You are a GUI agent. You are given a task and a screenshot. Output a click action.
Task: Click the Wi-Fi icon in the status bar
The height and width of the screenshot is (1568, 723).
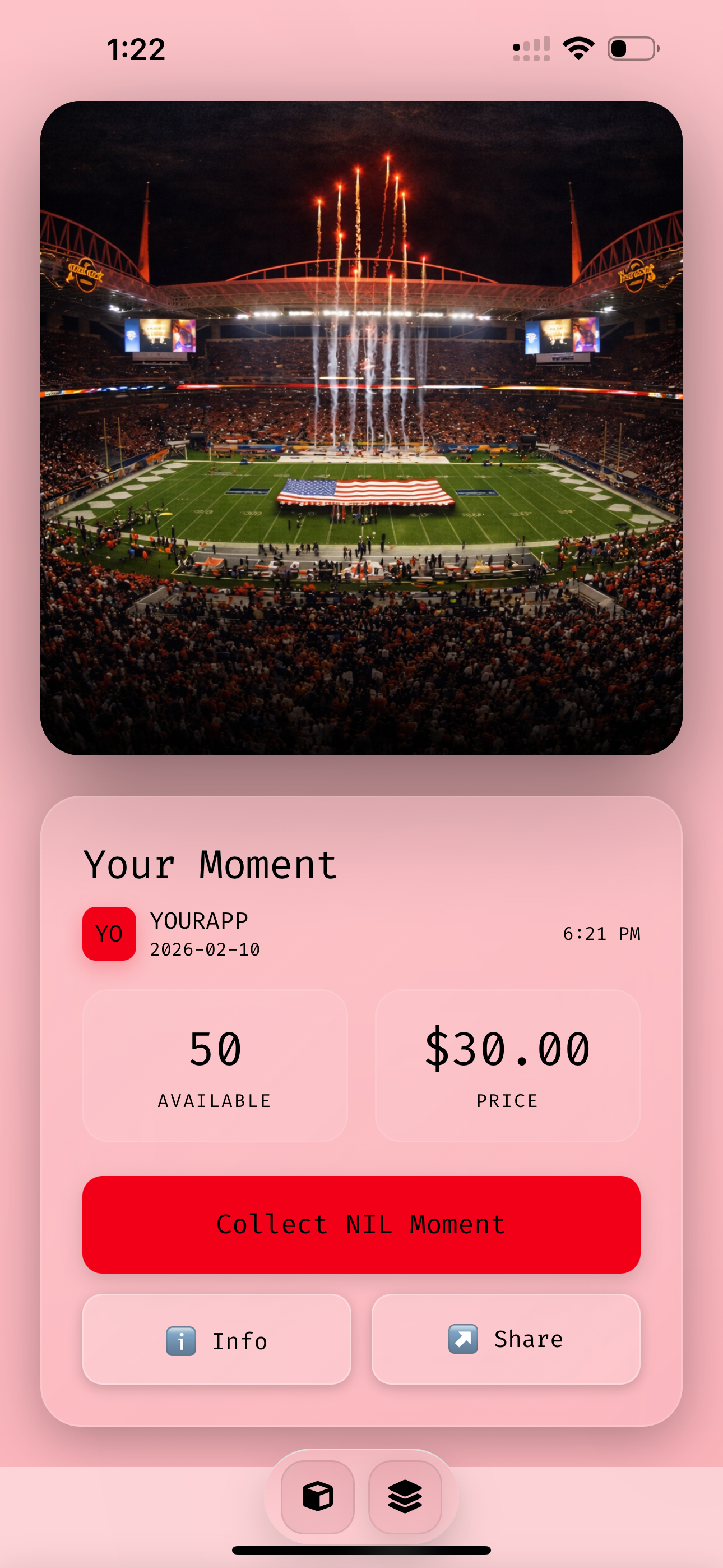[578, 47]
